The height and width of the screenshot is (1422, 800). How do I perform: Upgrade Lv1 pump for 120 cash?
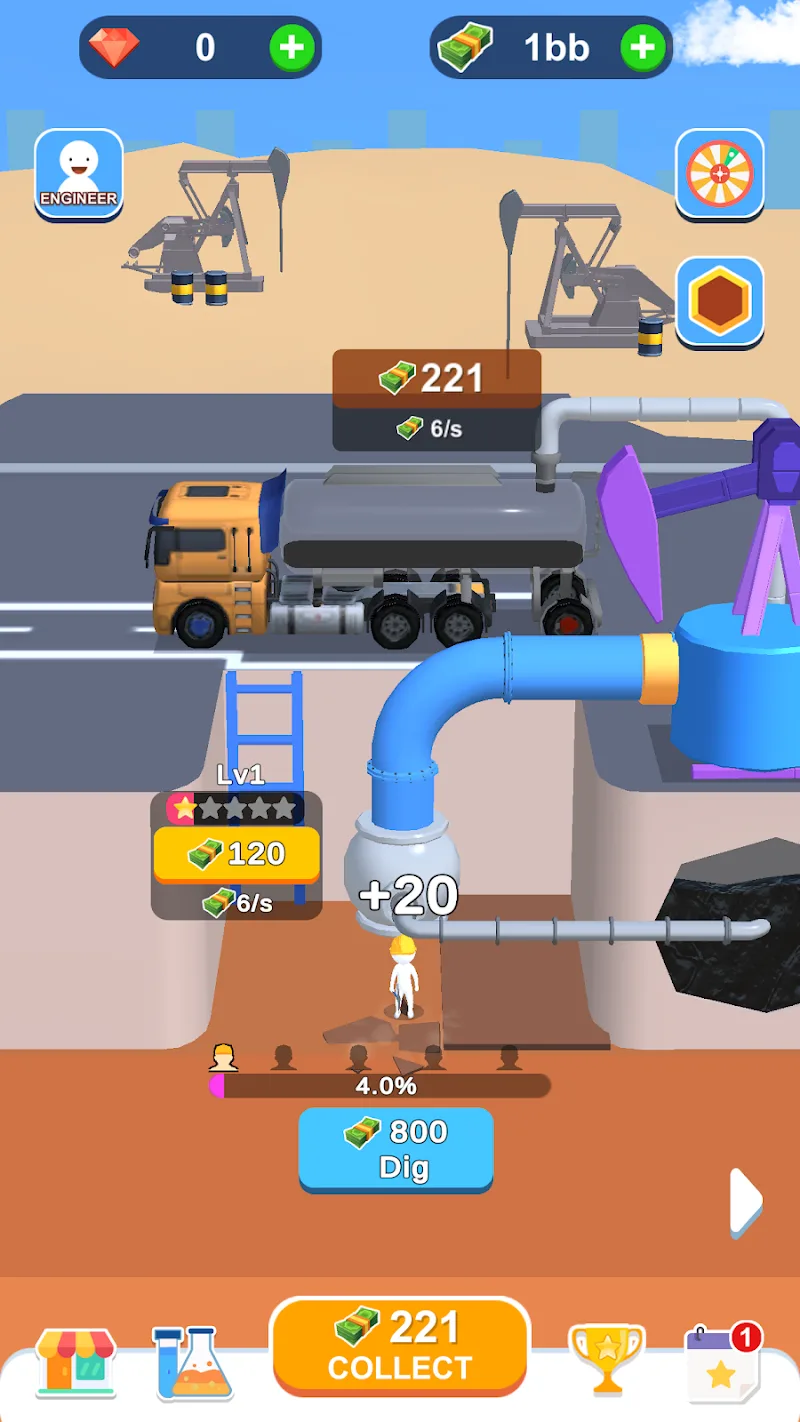coord(237,854)
